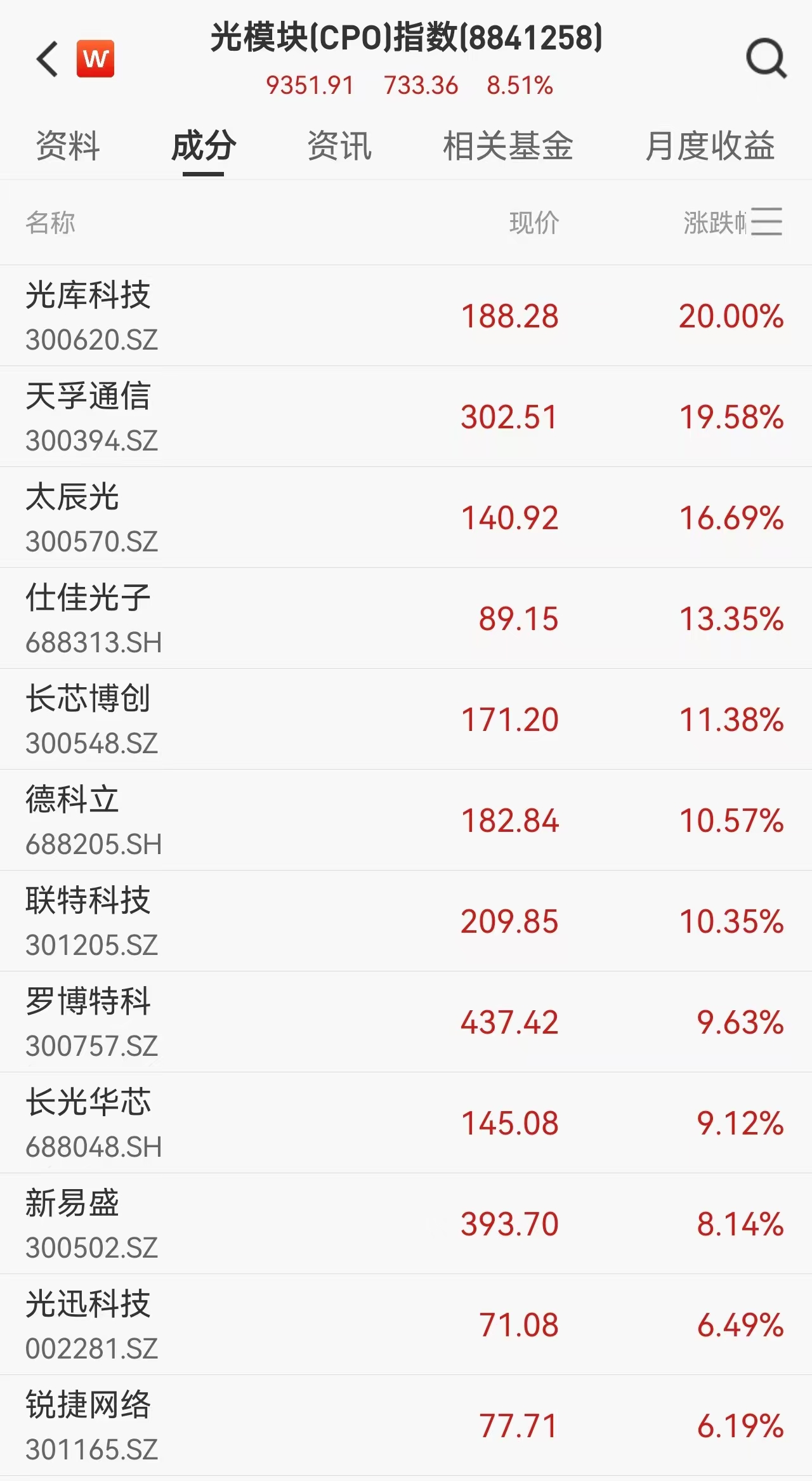Switch to the 资料 tab
This screenshot has width=812, height=1481.
(70, 147)
